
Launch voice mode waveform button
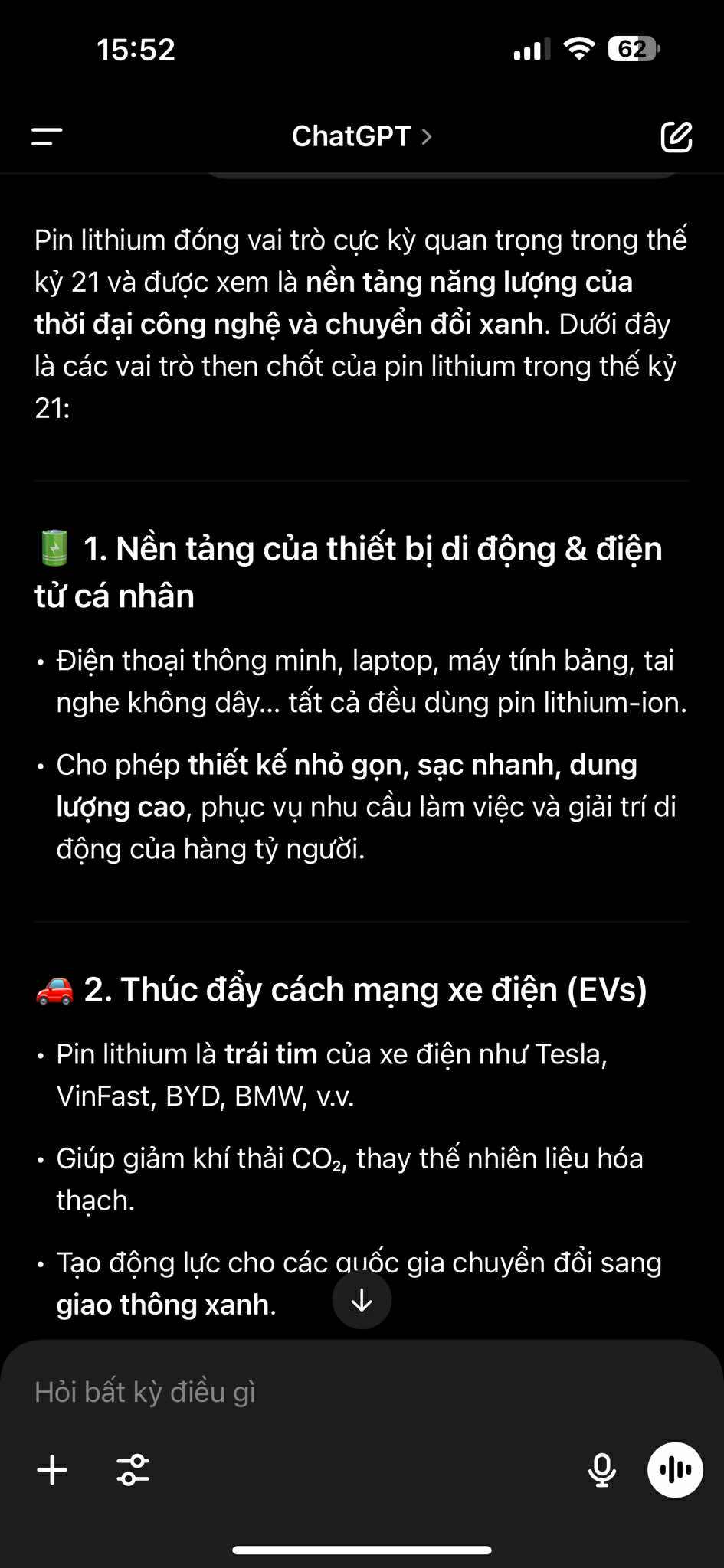point(675,1469)
